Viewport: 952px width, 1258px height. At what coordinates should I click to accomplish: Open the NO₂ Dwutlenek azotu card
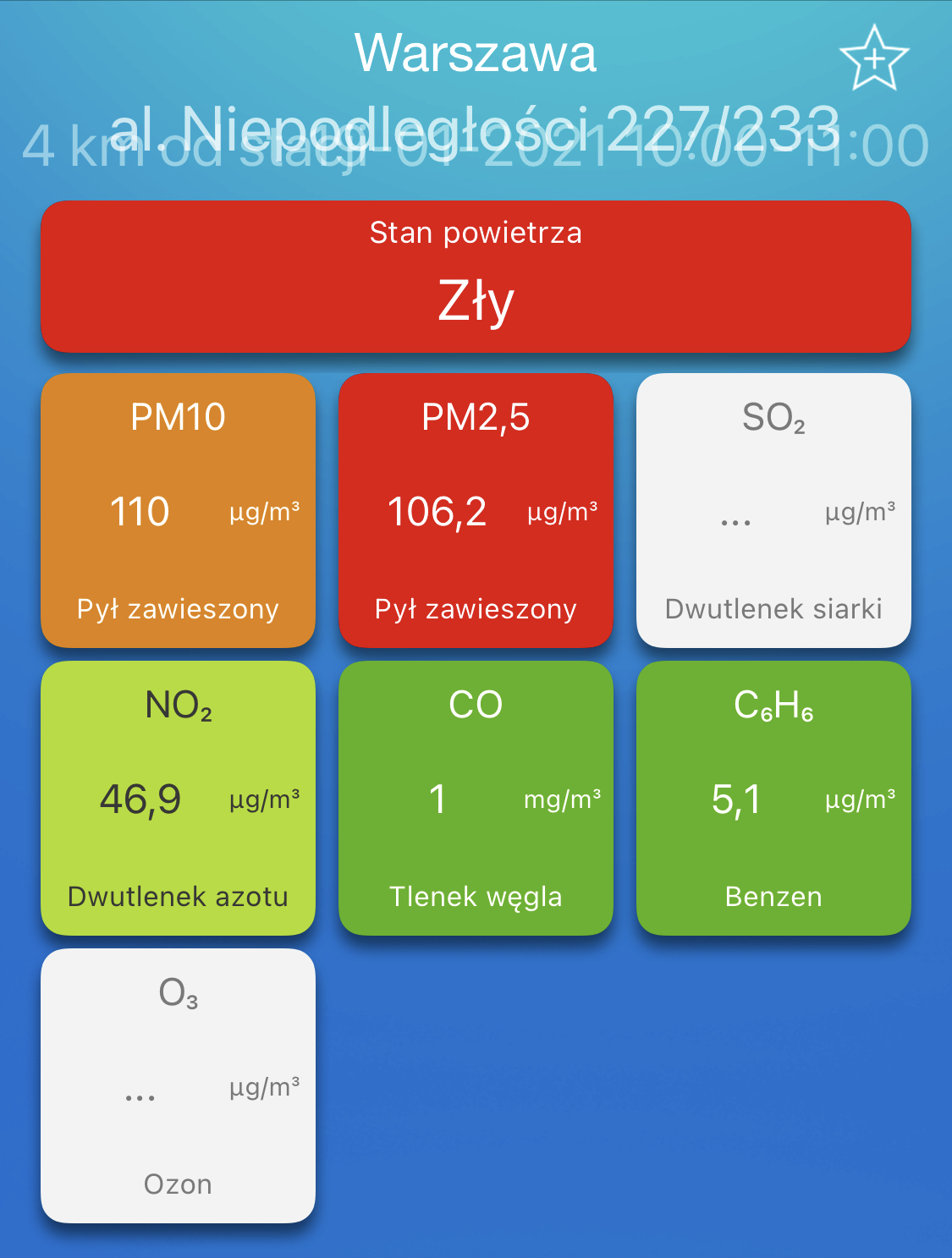178,798
